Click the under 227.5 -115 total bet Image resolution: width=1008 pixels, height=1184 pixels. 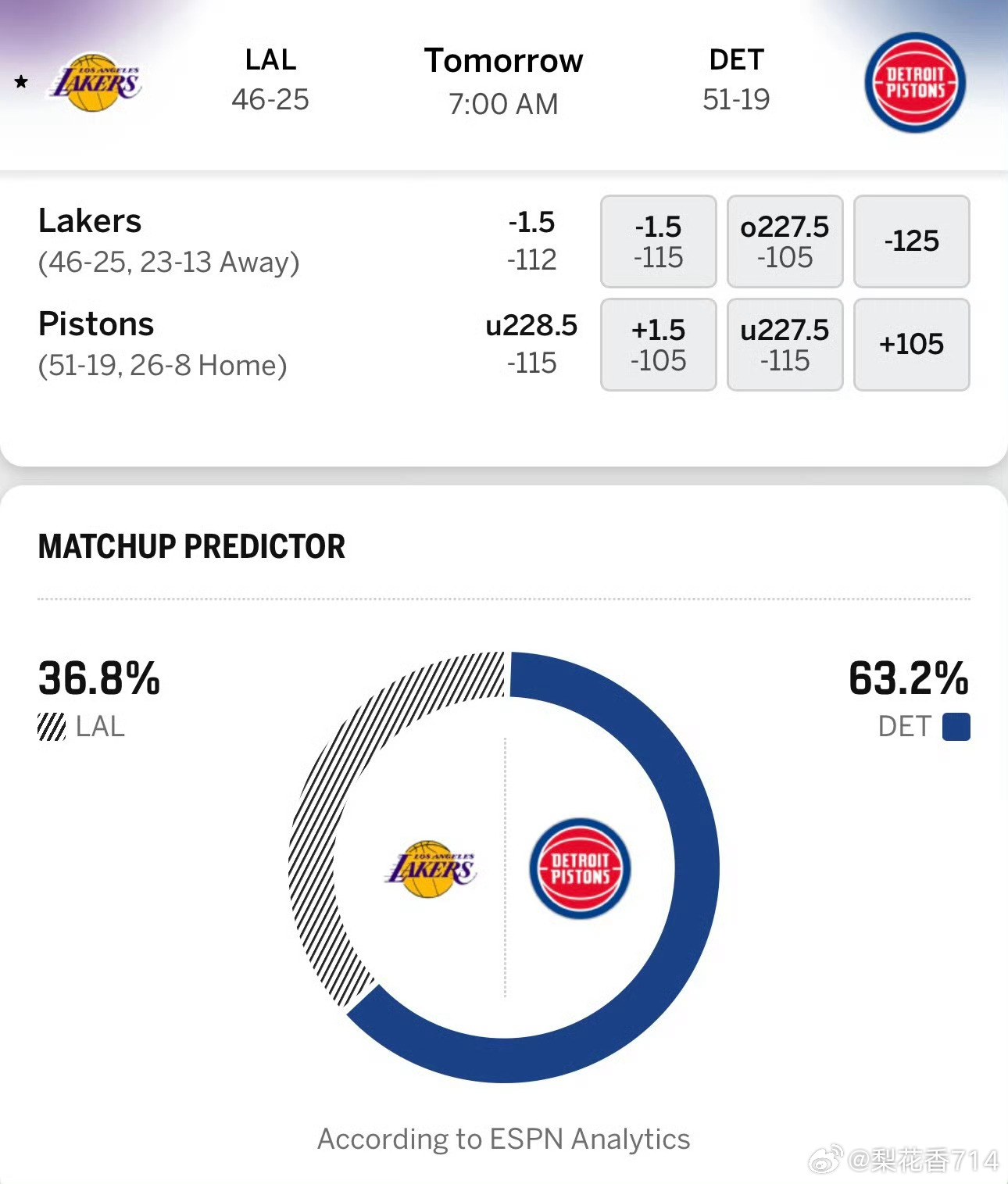coord(785,344)
